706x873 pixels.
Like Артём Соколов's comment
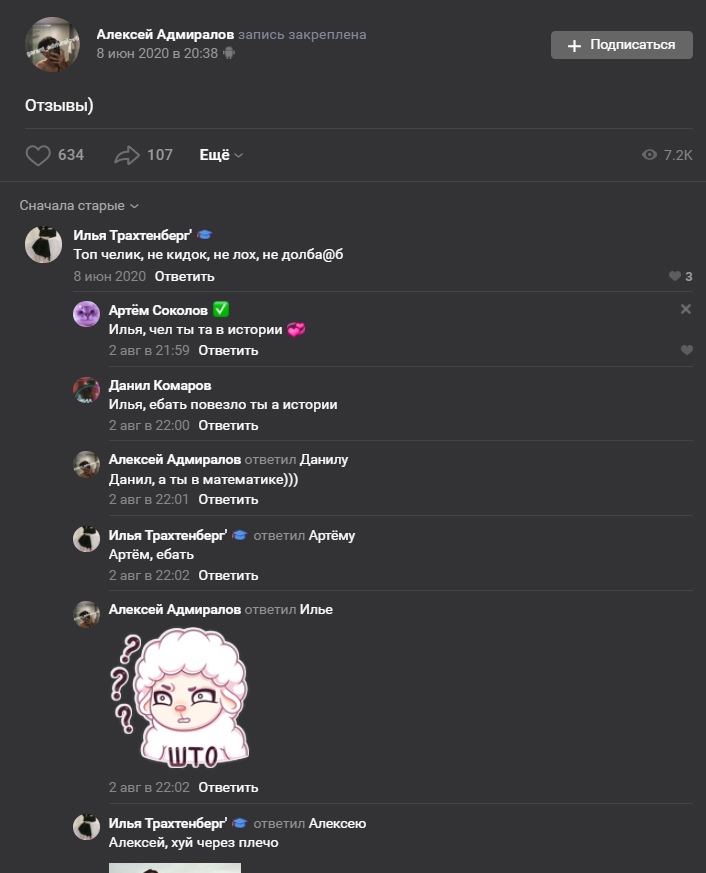tap(686, 350)
